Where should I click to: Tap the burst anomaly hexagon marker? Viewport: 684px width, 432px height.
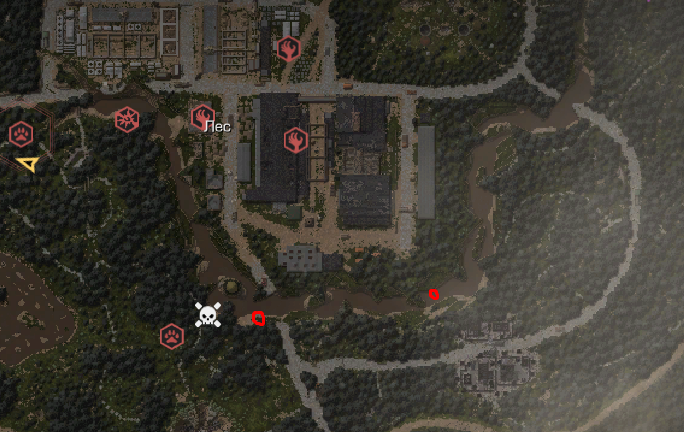pyautogui.click(x=127, y=120)
